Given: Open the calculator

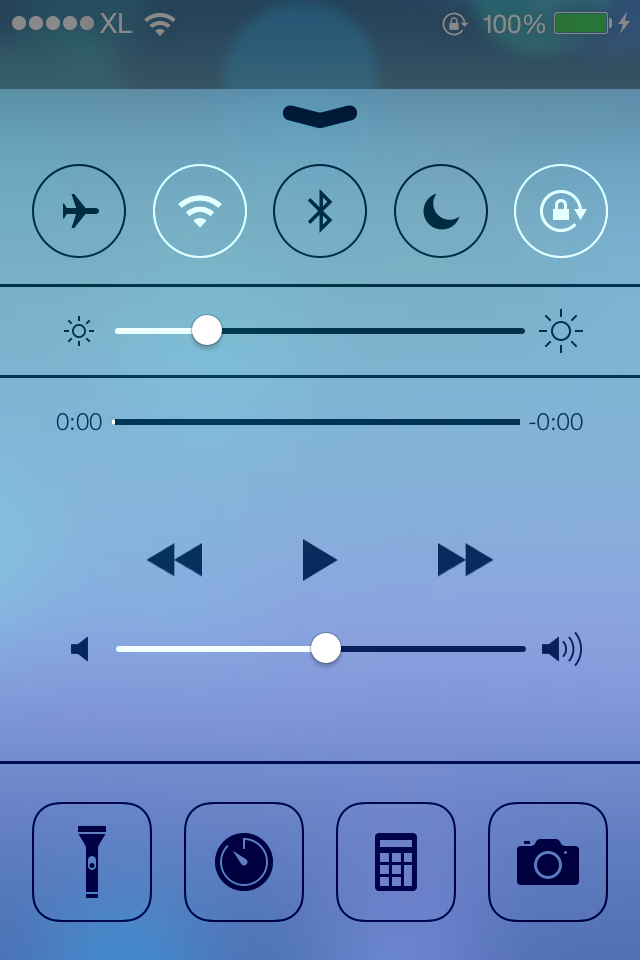Looking at the screenshot, I should pos(396,862).
